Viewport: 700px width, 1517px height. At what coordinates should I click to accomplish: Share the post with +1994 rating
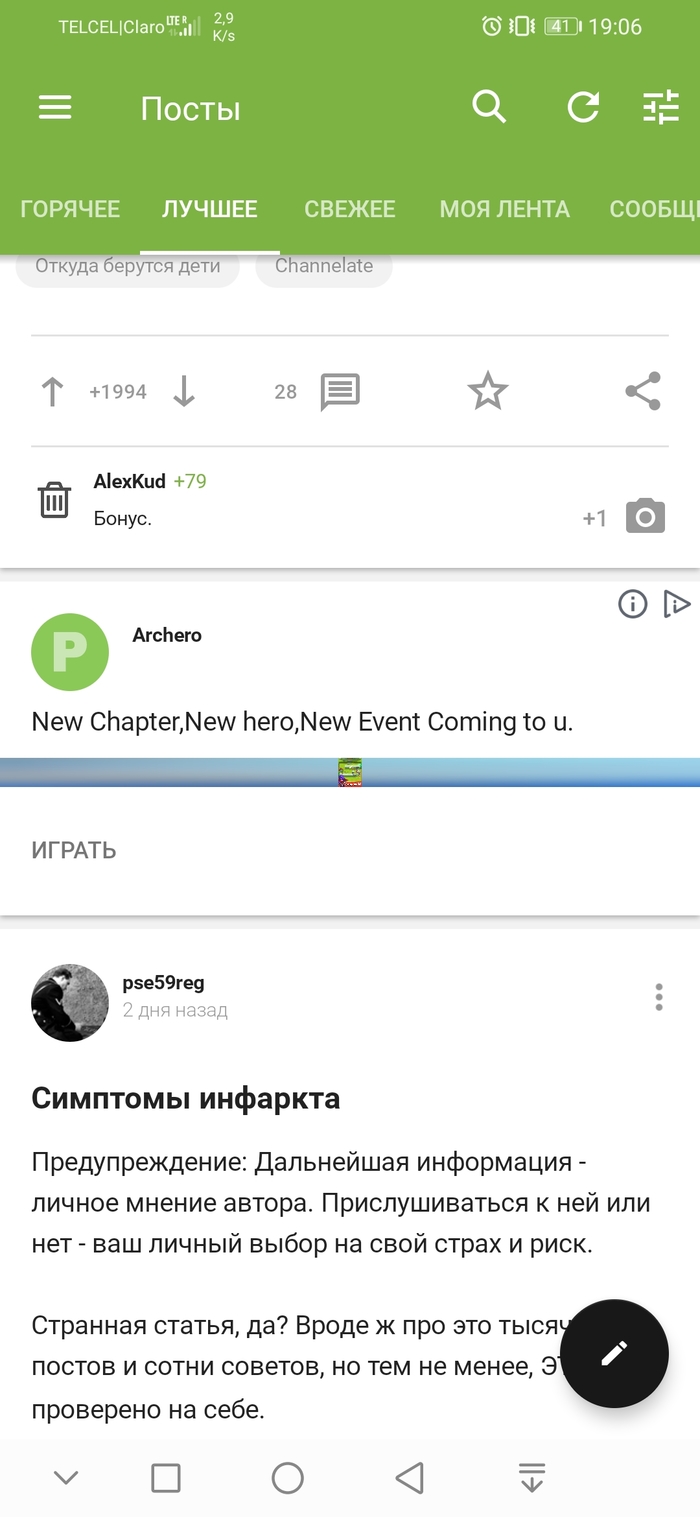click(x=643, y=392)
